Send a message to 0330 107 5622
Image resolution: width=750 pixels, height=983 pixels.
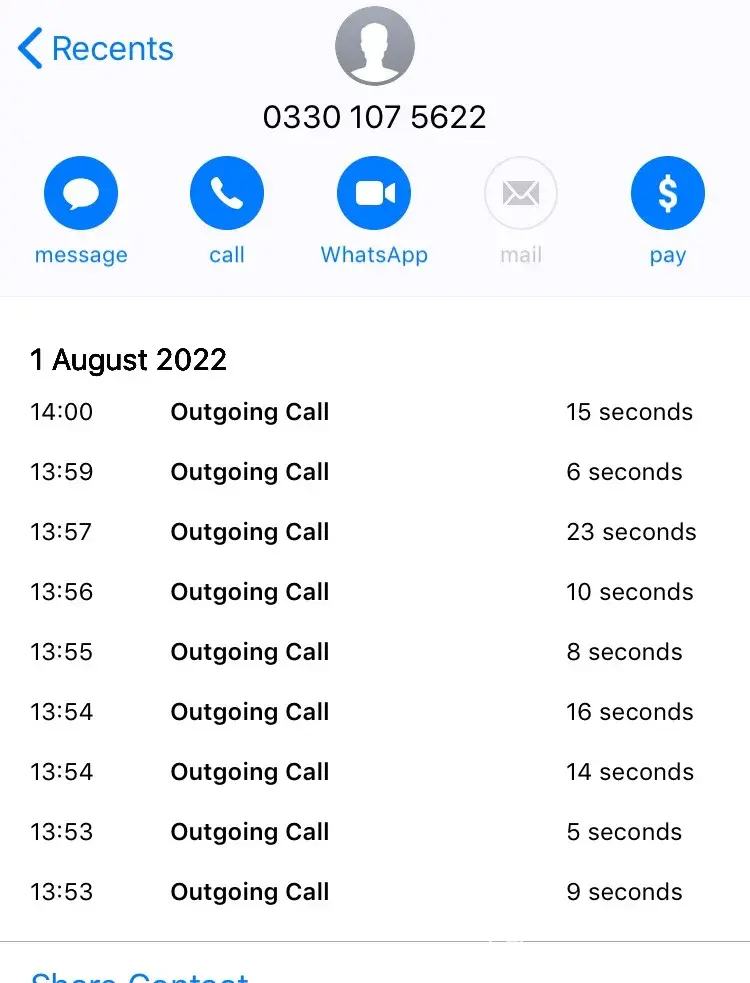pyautogui.click(x=81, y=194)
